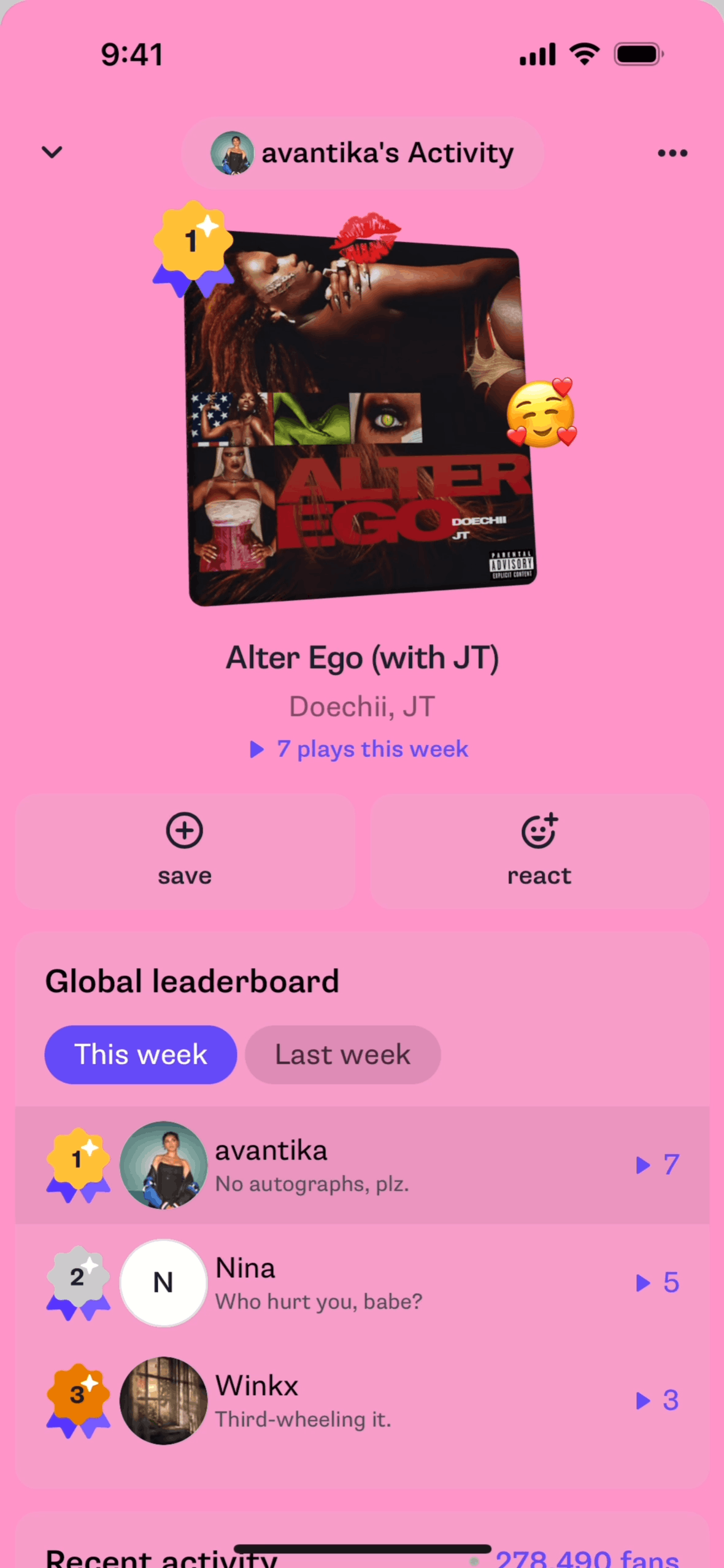Select the This week leaderboard tab

tap(141, 1055)
